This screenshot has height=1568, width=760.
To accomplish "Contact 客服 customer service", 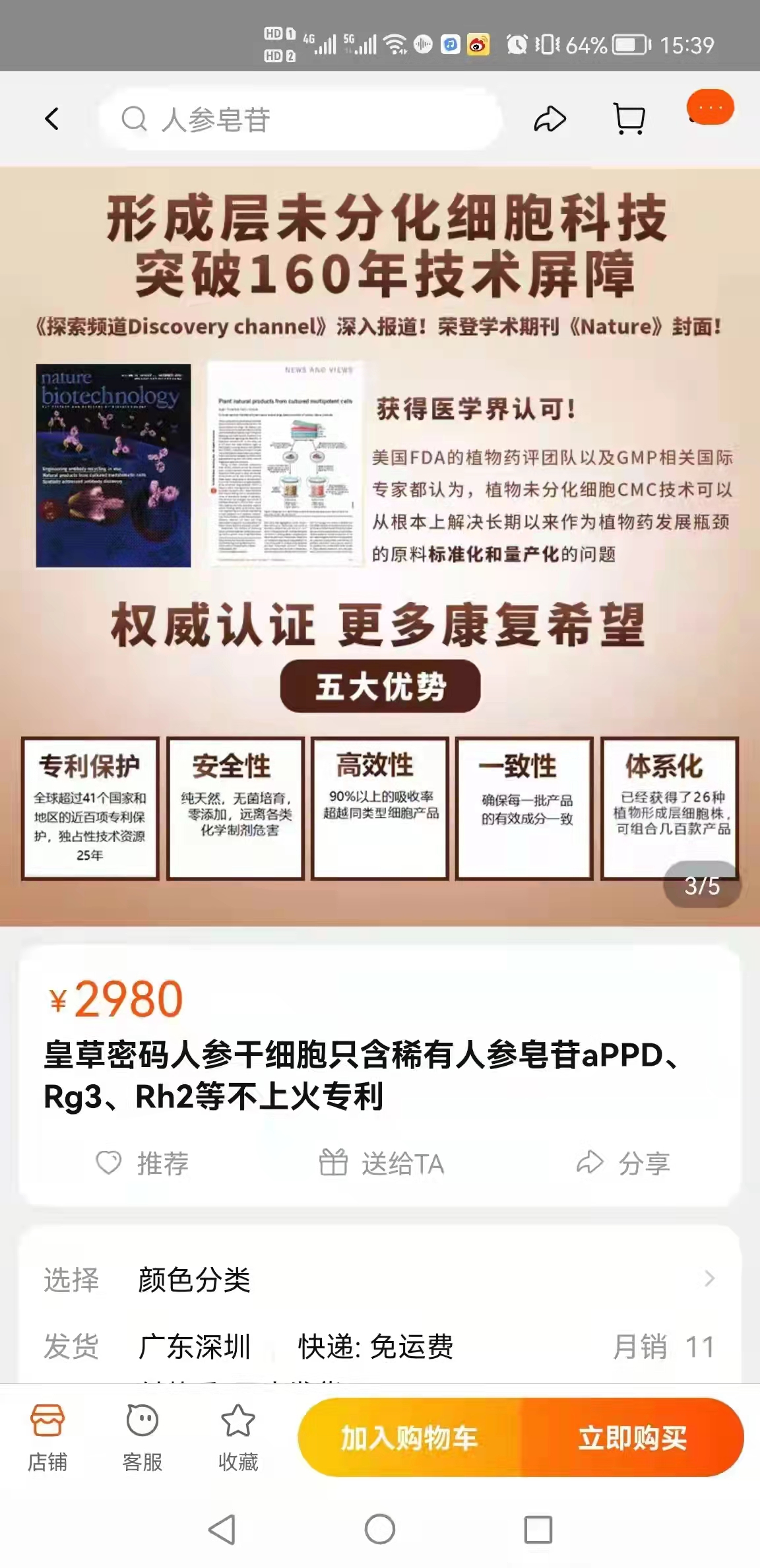I will click(142, 1439).
